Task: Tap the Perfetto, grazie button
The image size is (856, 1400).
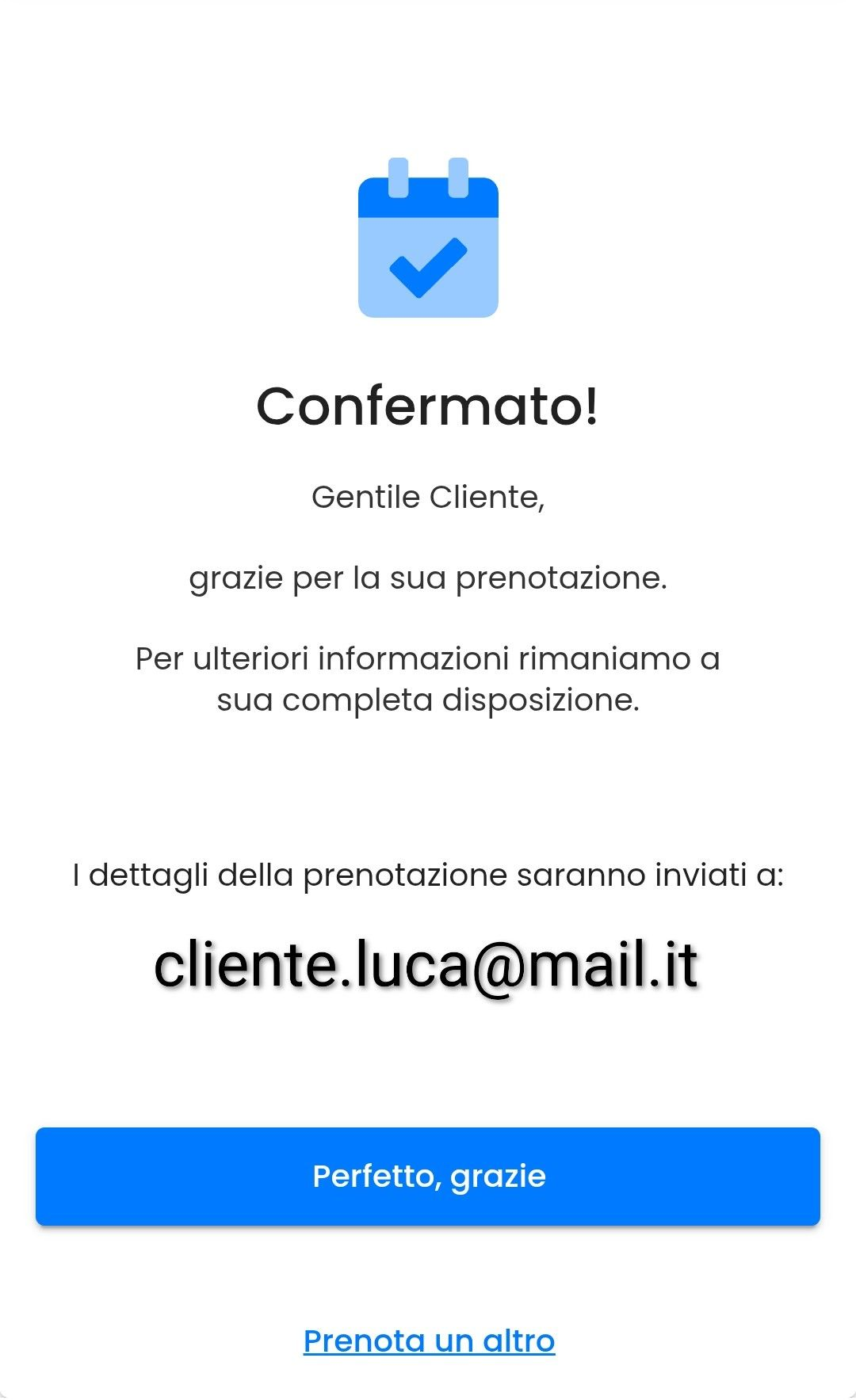Action: (428, 1177)
